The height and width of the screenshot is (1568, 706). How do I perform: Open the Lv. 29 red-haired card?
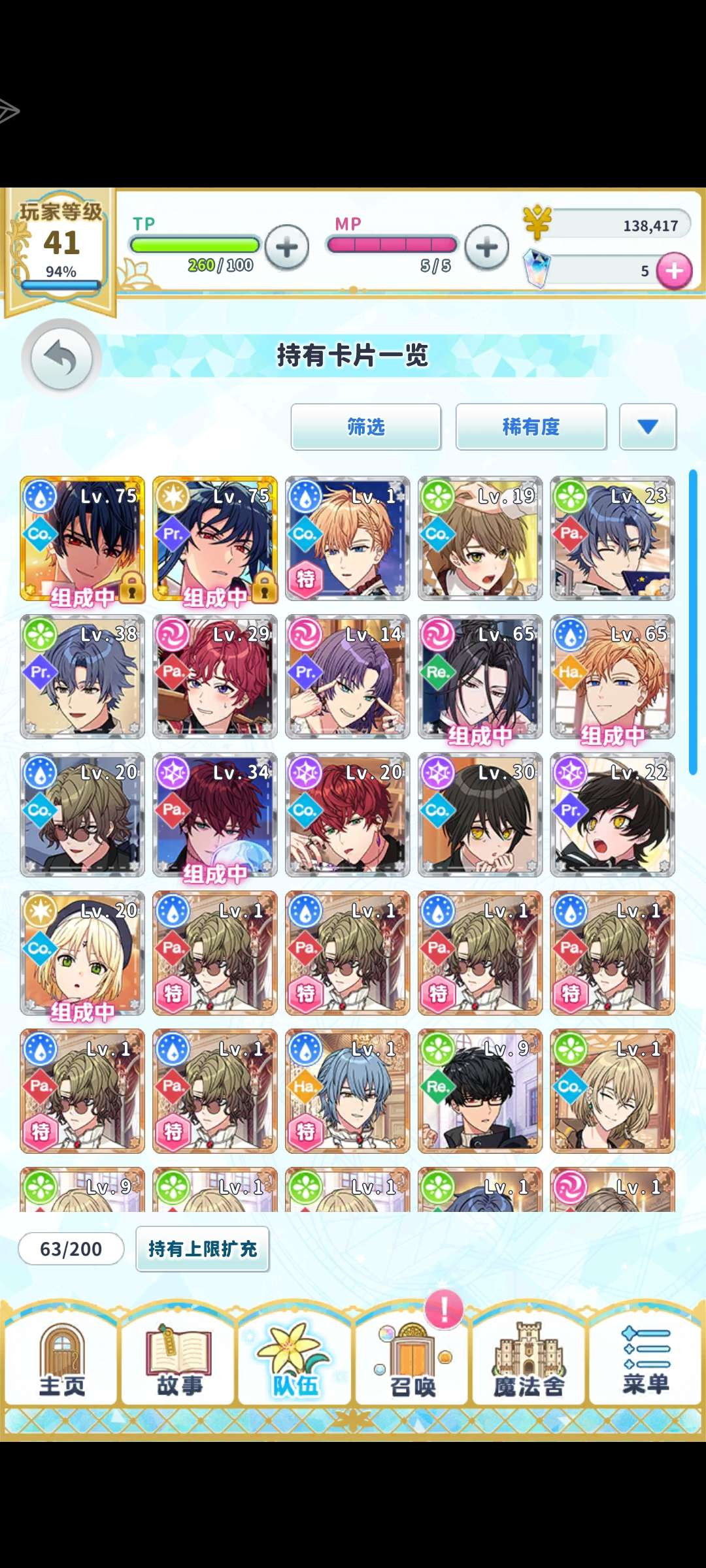point(215,677)
